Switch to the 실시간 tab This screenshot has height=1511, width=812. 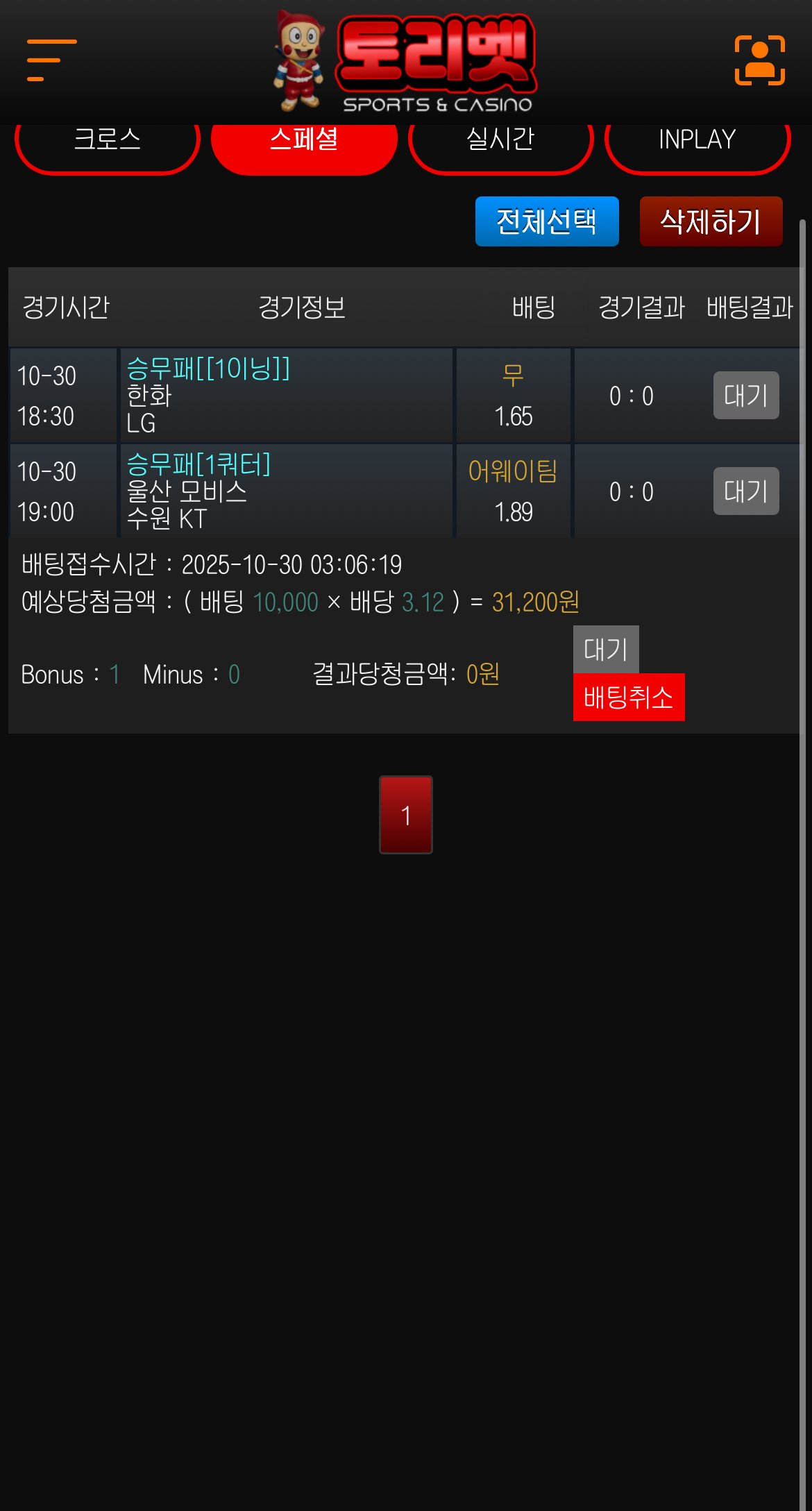coord(500,144)
